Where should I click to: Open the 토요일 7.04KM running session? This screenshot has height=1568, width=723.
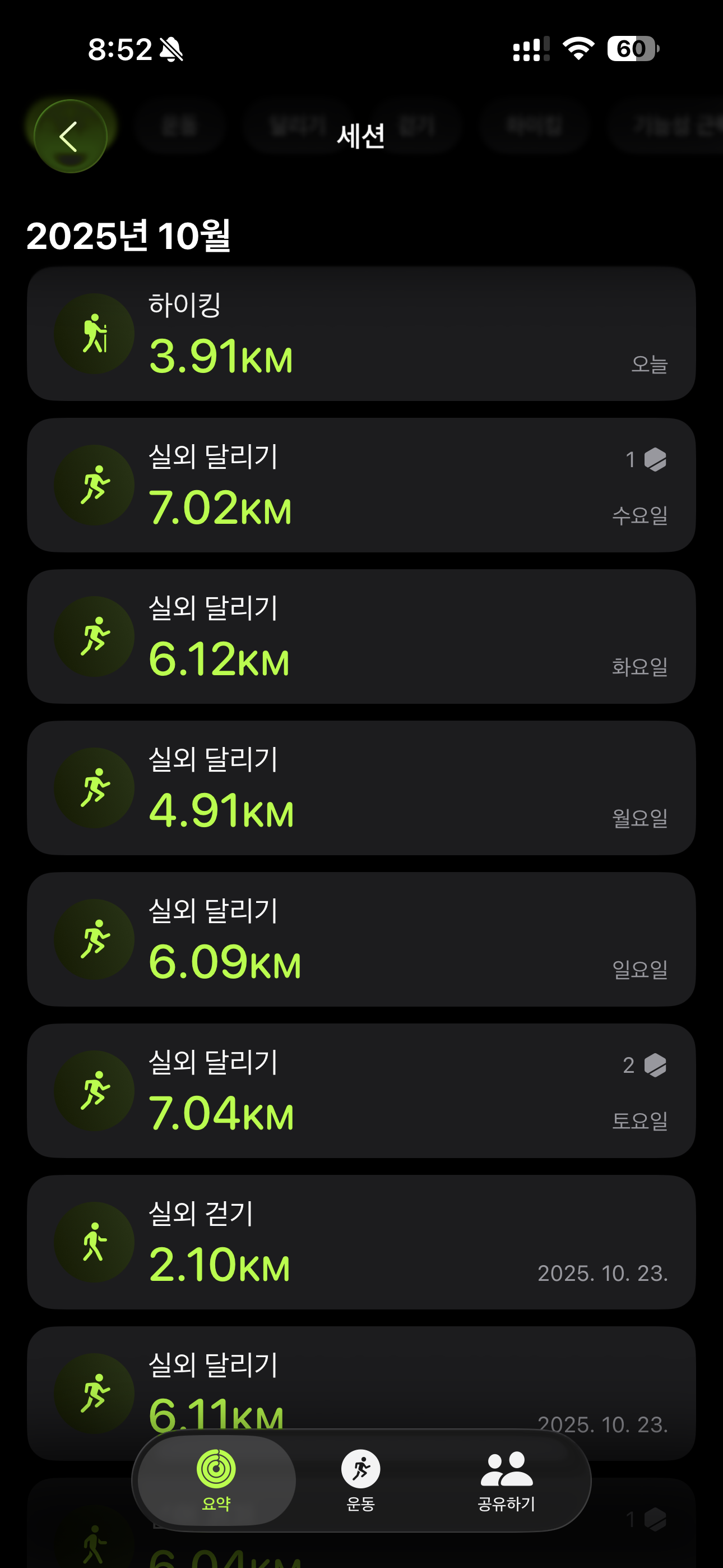tap(361, 1091)
